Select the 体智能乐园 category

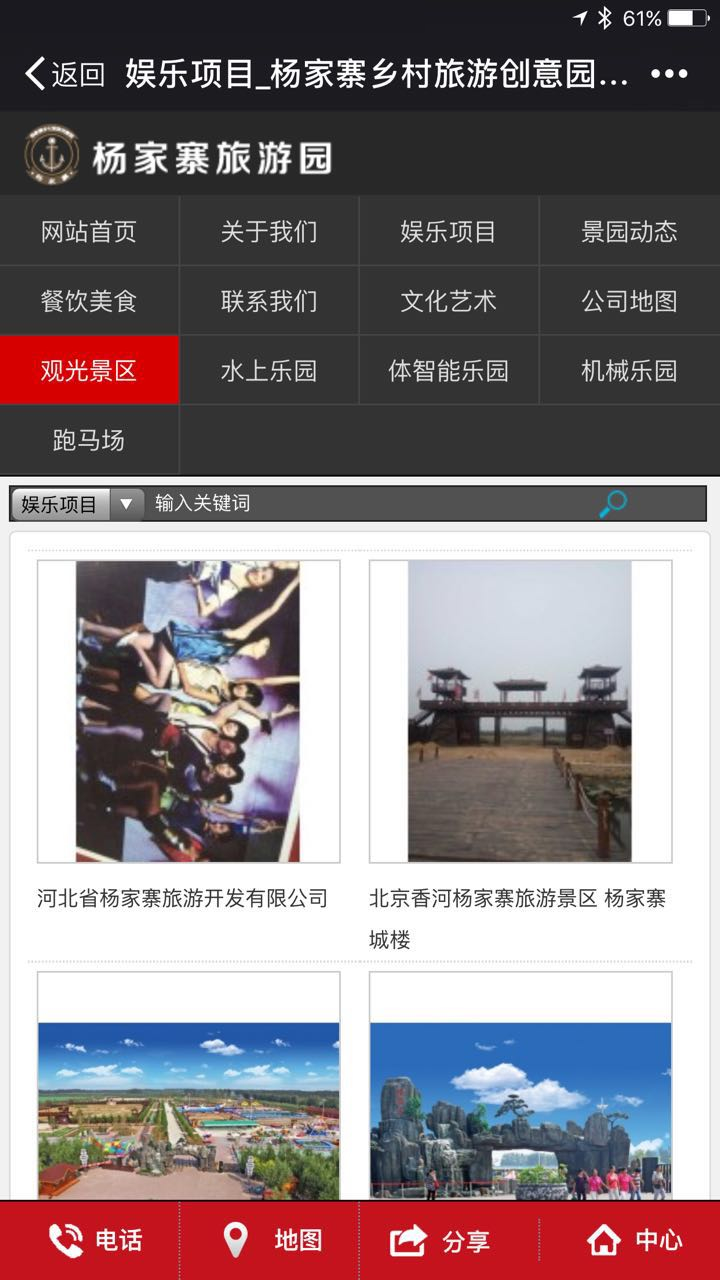(x=449, y=371)
